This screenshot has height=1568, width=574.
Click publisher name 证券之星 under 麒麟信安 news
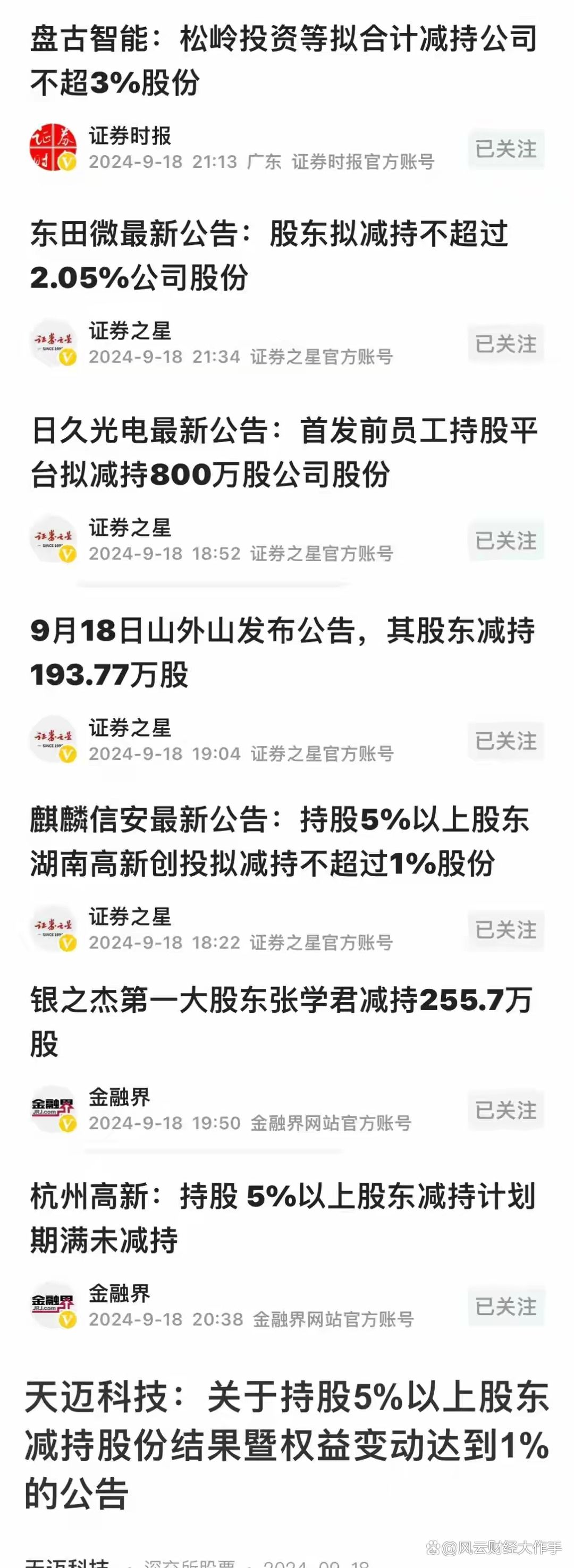pyautogui.click(x=130, y=917)
